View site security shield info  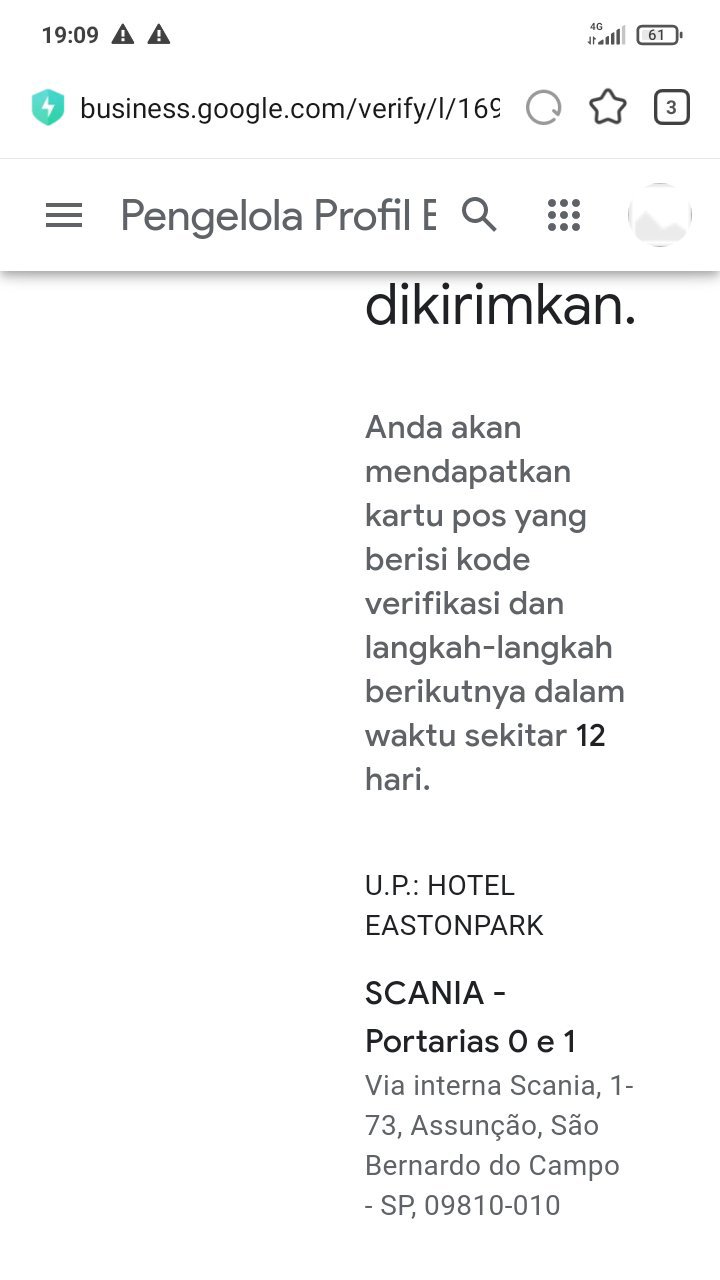48,108
